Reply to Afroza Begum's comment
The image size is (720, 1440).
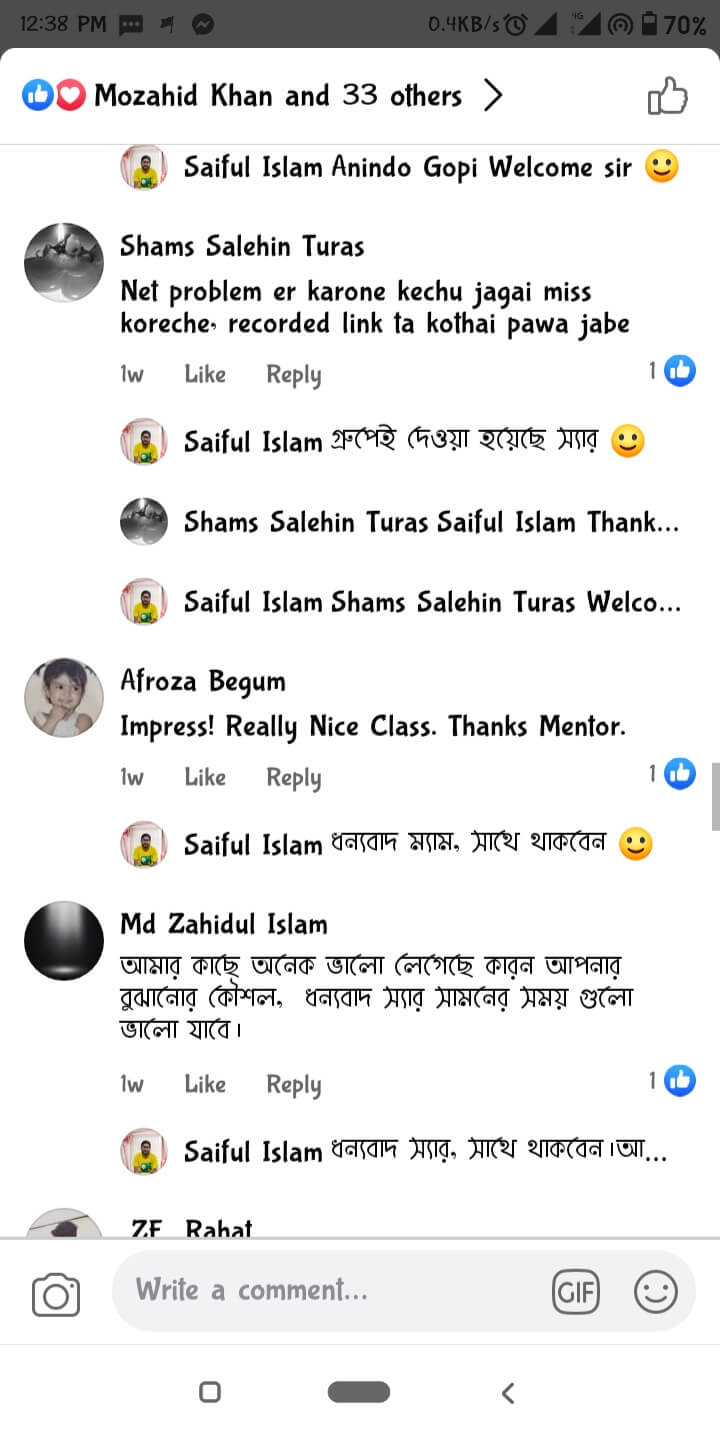293,777
